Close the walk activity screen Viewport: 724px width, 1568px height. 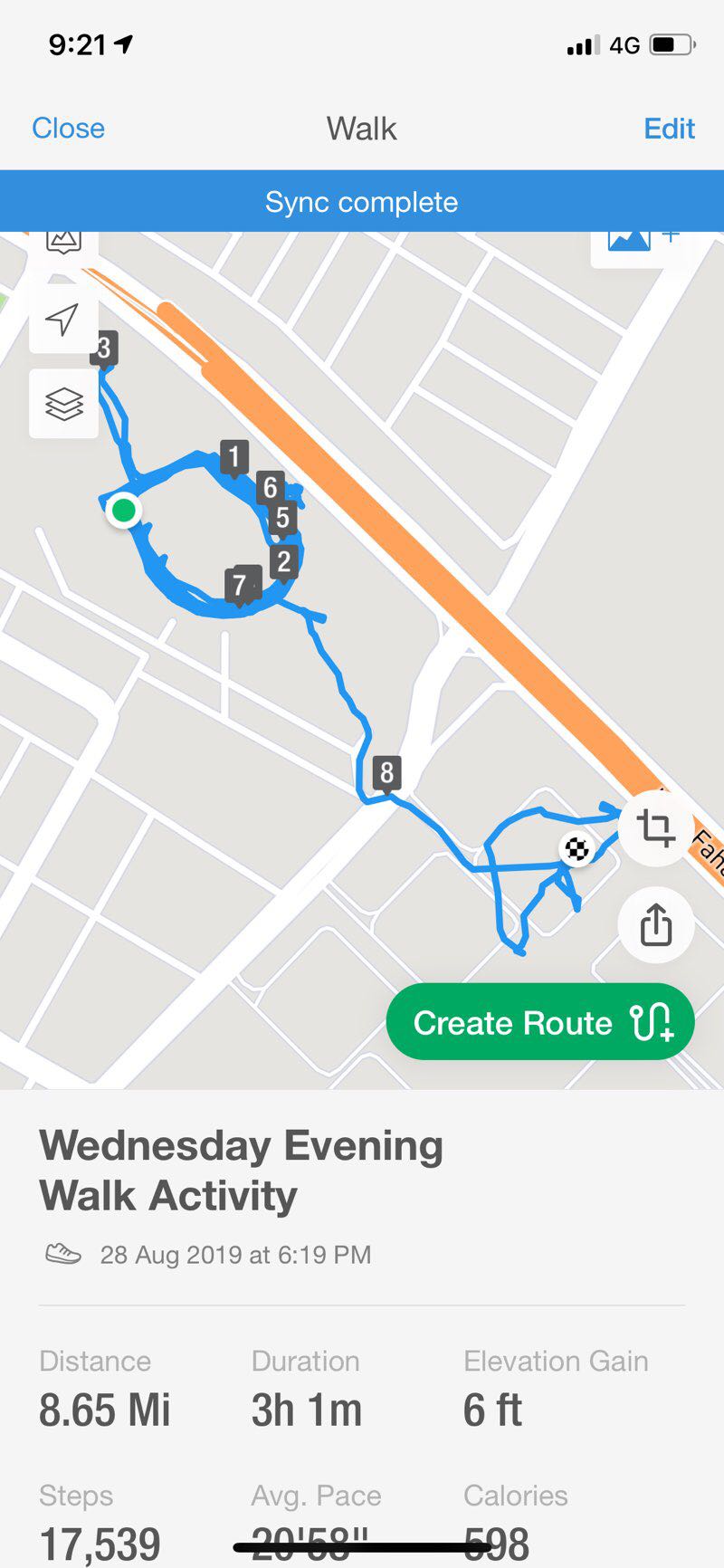68,129
